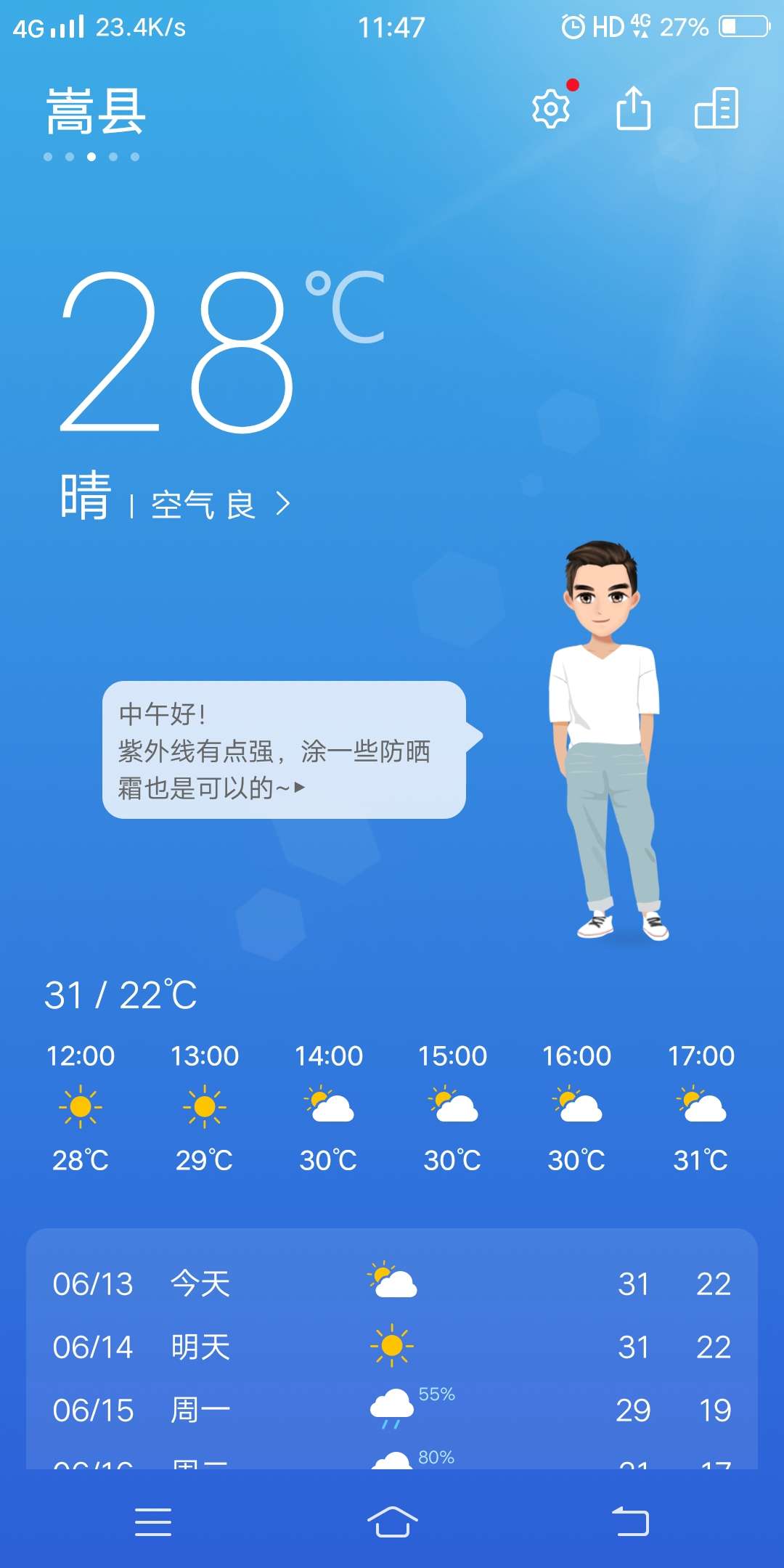The image size is (784, 1568).
Task: Open the 06/14 明天 forecast row
Action: click(x=392, y=1347)
